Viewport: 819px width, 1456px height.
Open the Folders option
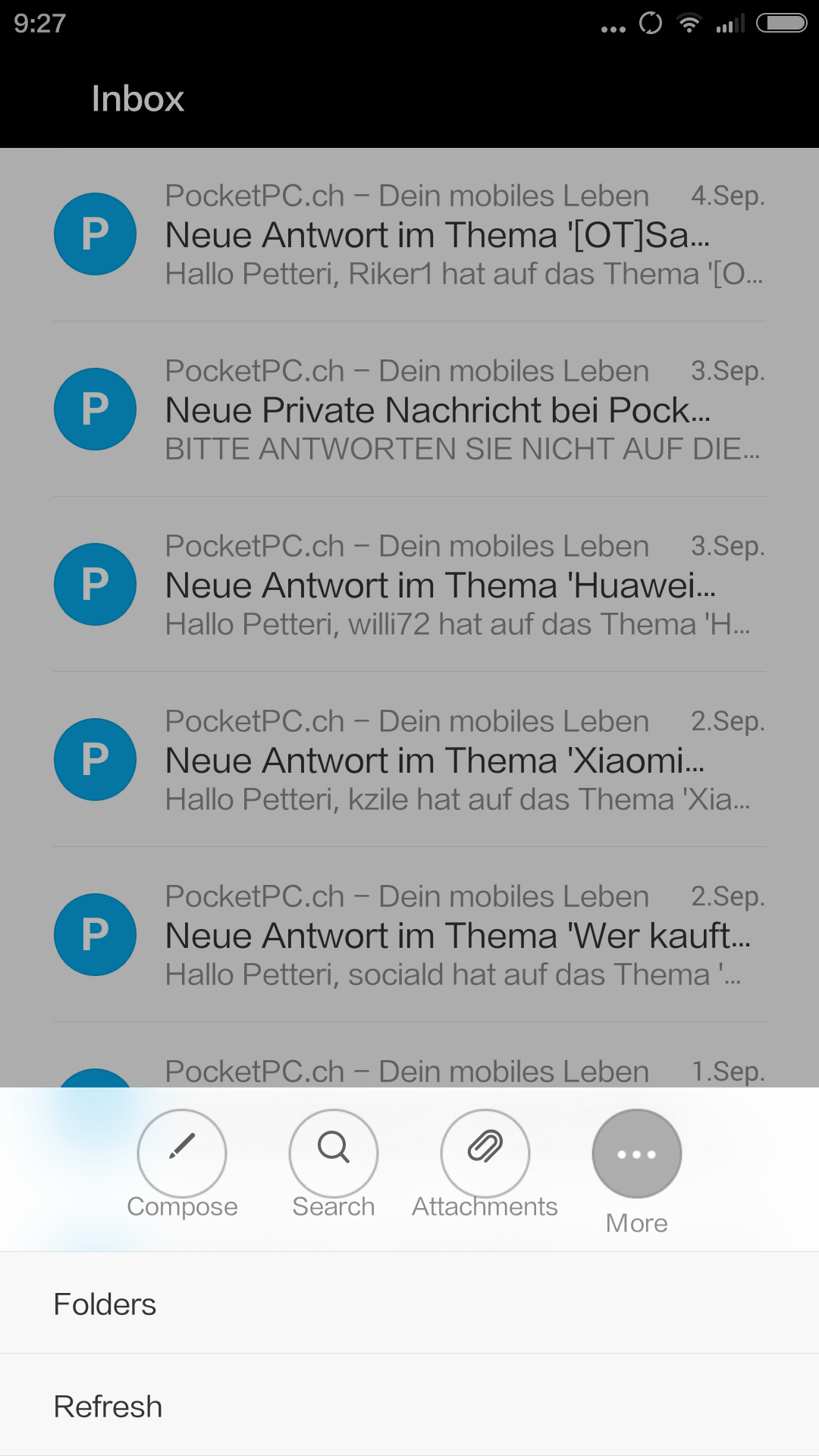(409, 1303)
